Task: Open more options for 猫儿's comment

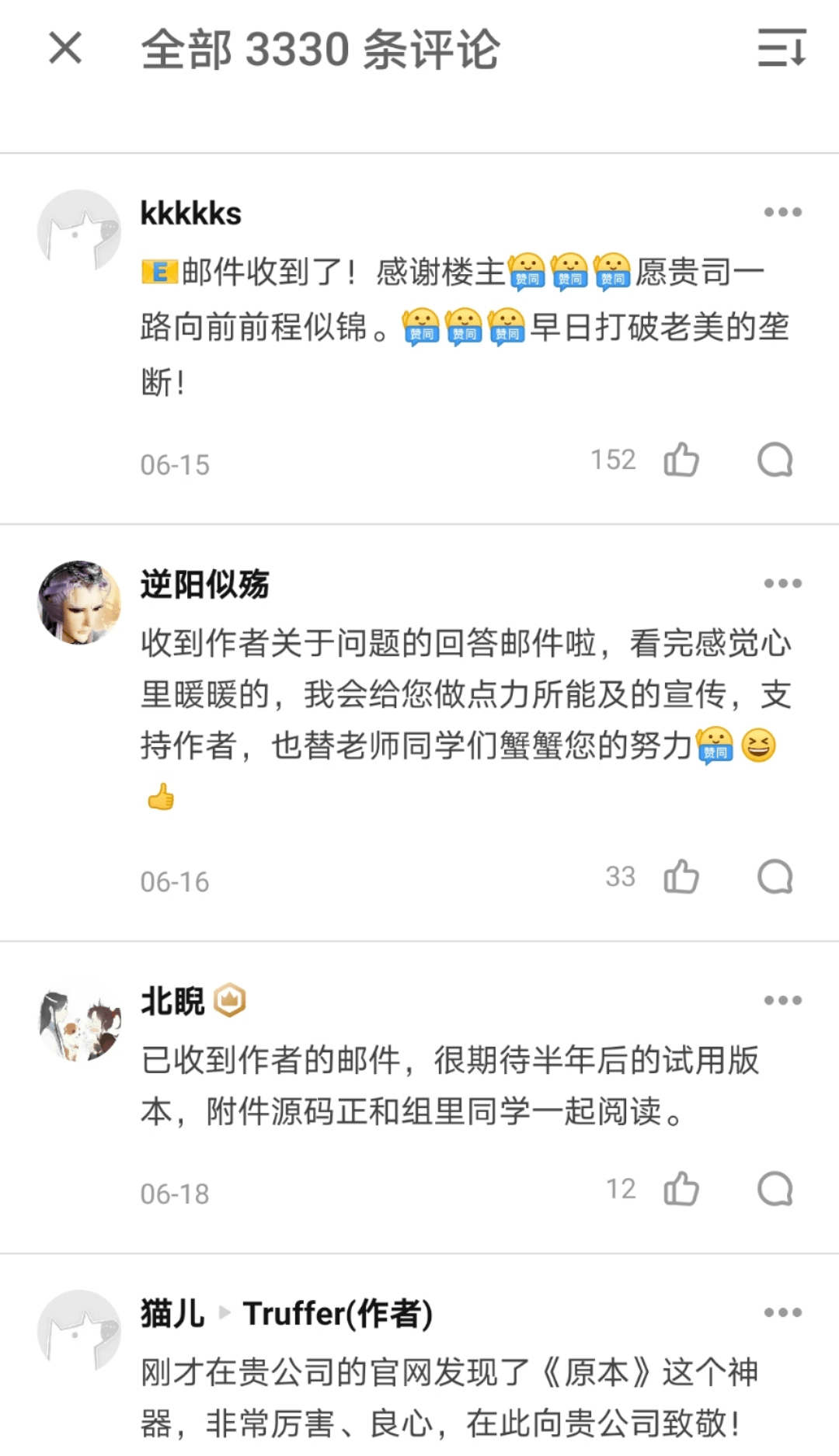Action: 782,1312
